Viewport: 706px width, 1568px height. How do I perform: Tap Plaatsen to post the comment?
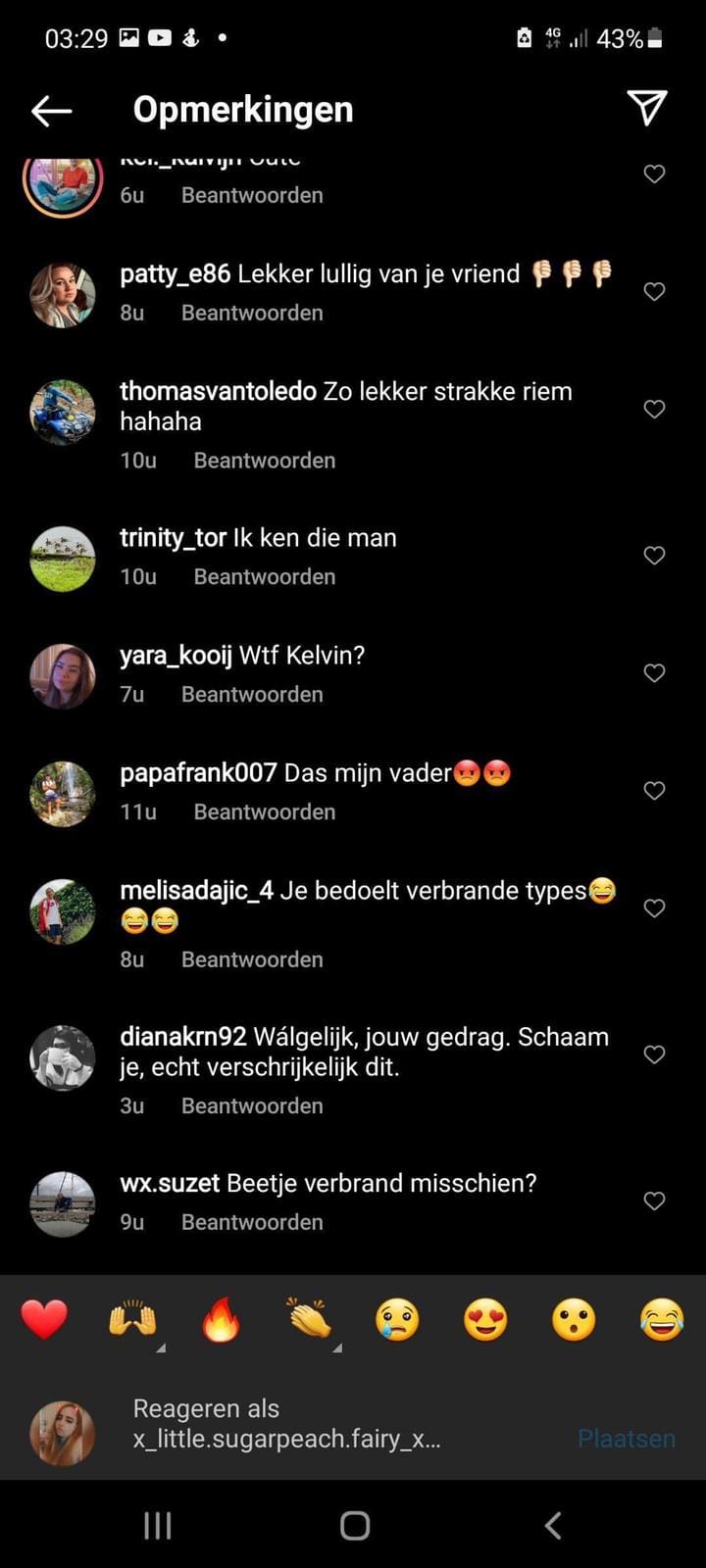coord(626,1438)
